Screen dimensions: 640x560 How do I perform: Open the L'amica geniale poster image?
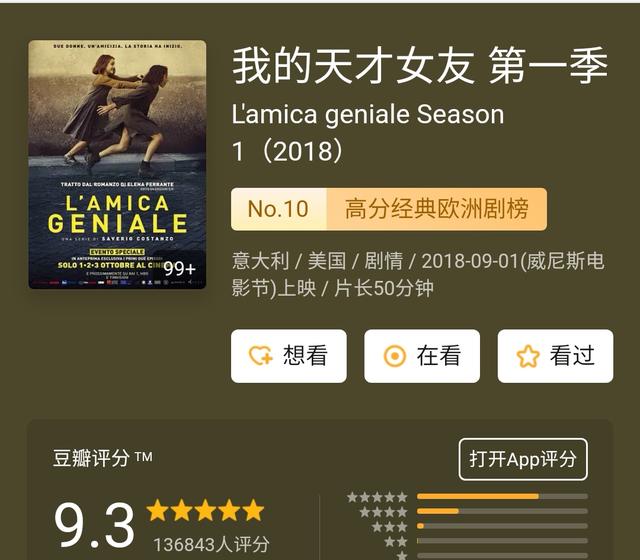coord(117,165)
